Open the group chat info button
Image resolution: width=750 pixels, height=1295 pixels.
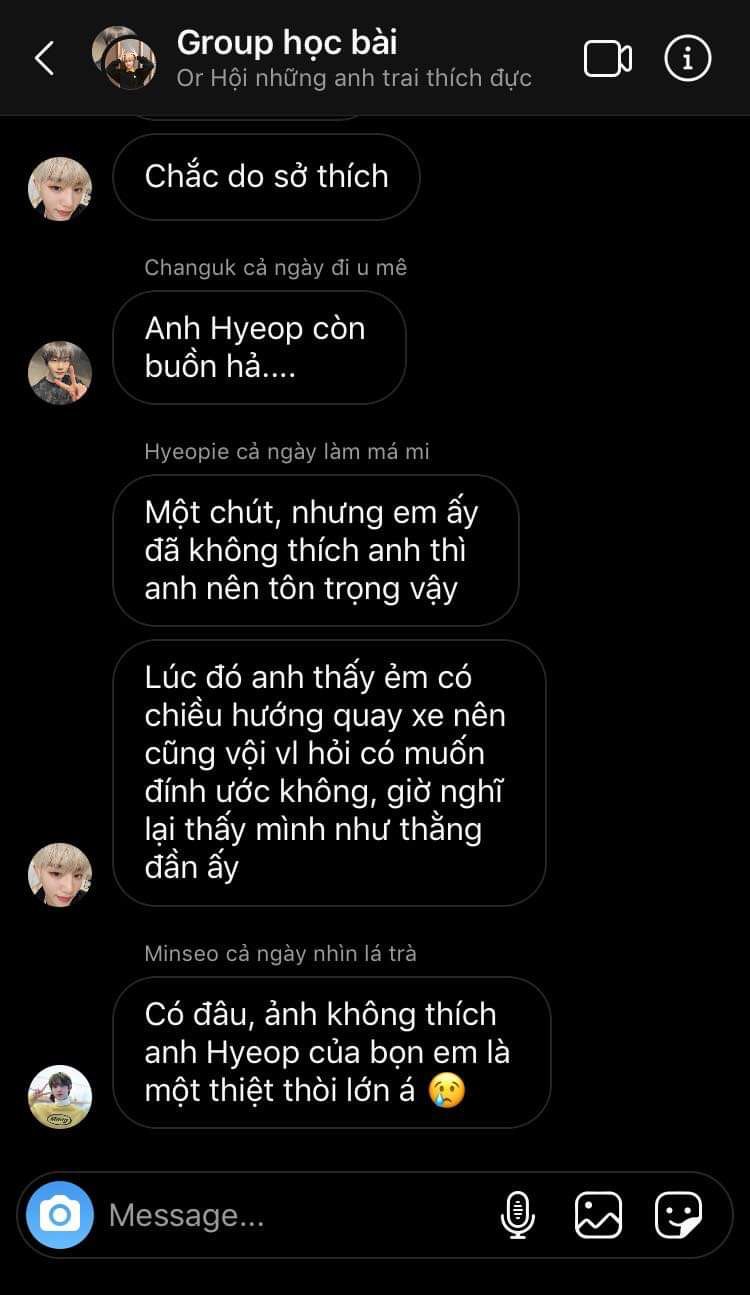(x=688, y=59)
